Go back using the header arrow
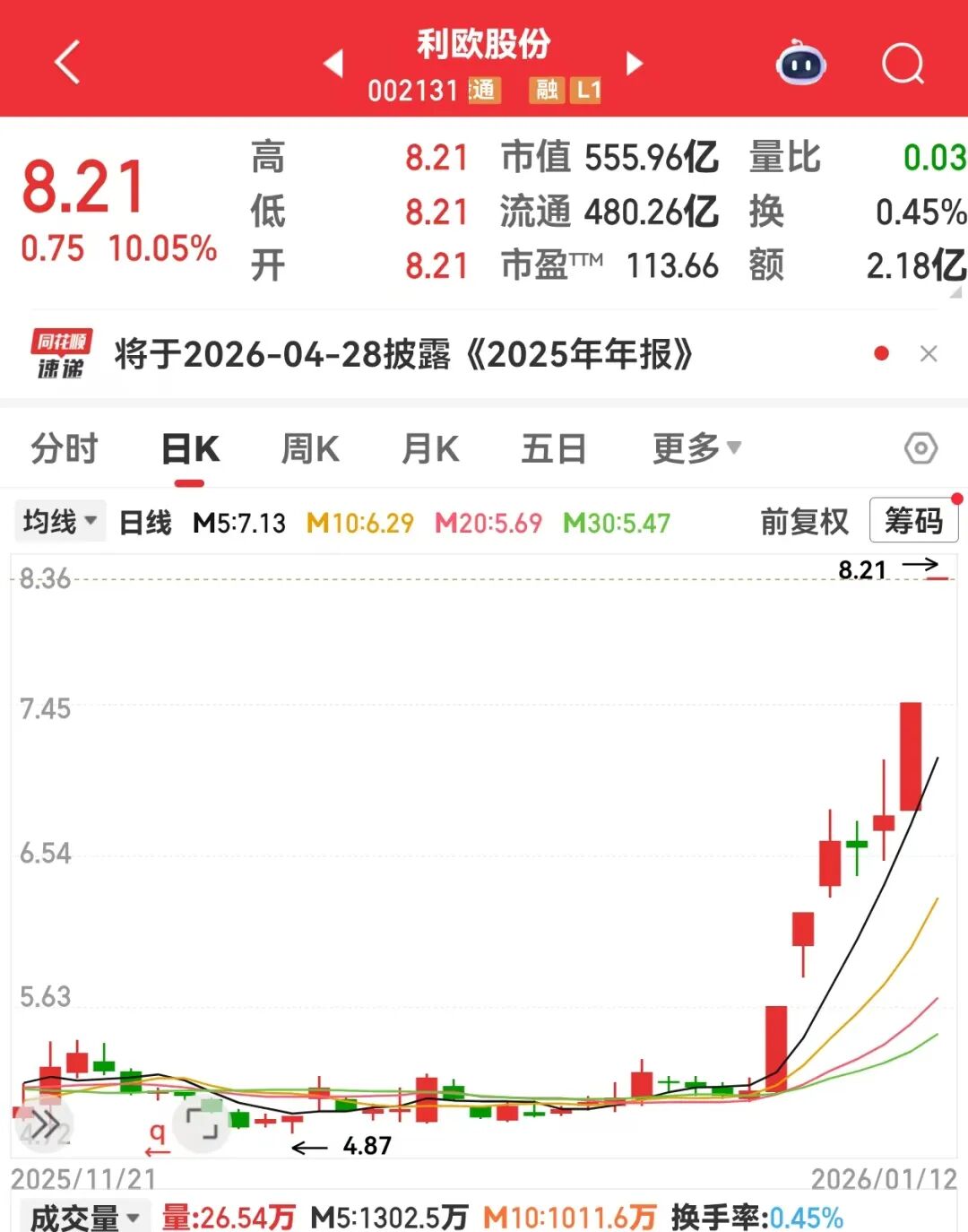The width and height of the screenshot is (968, 1232). 67,63
